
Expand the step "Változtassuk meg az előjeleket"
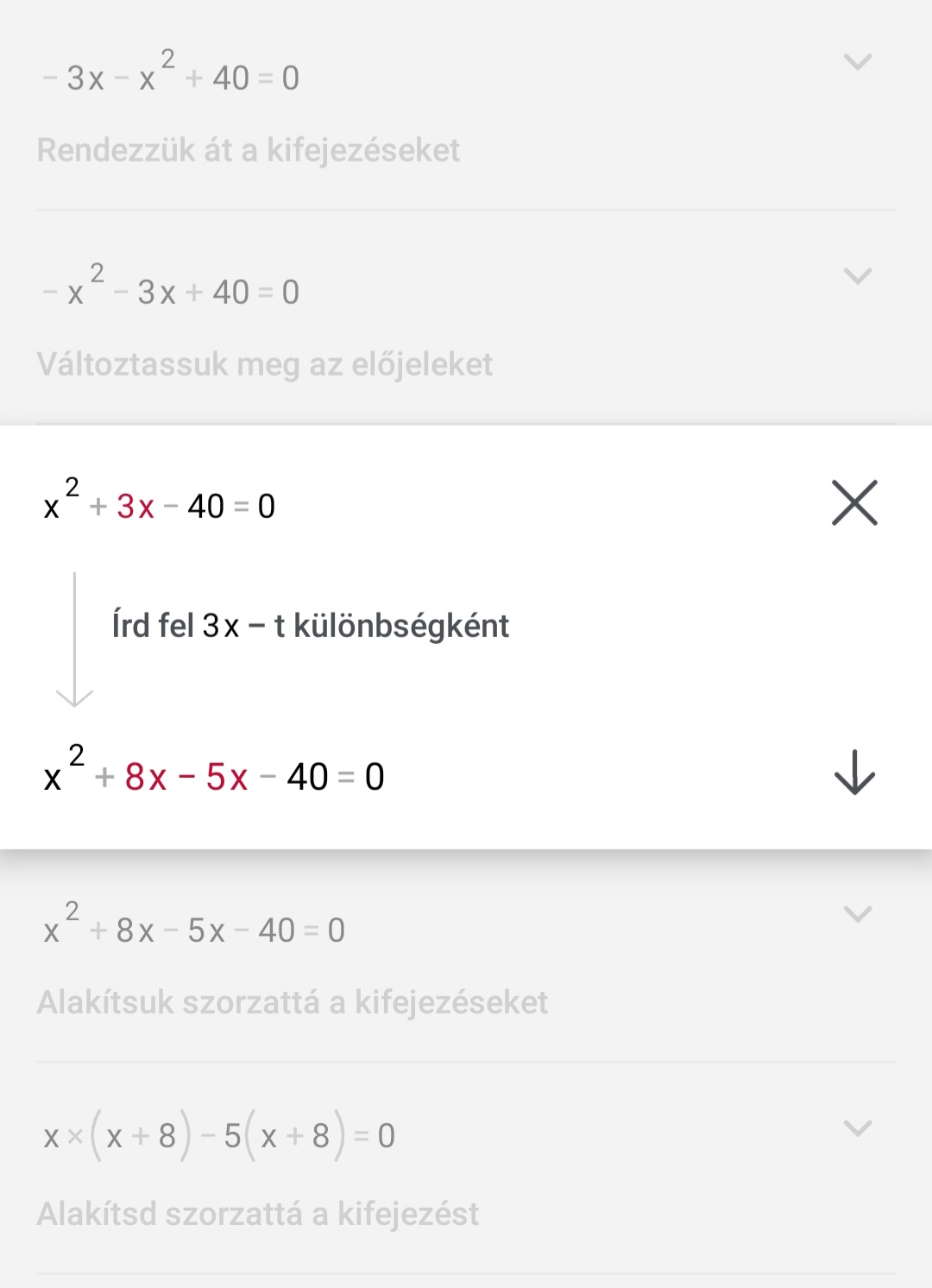point(857,276)
